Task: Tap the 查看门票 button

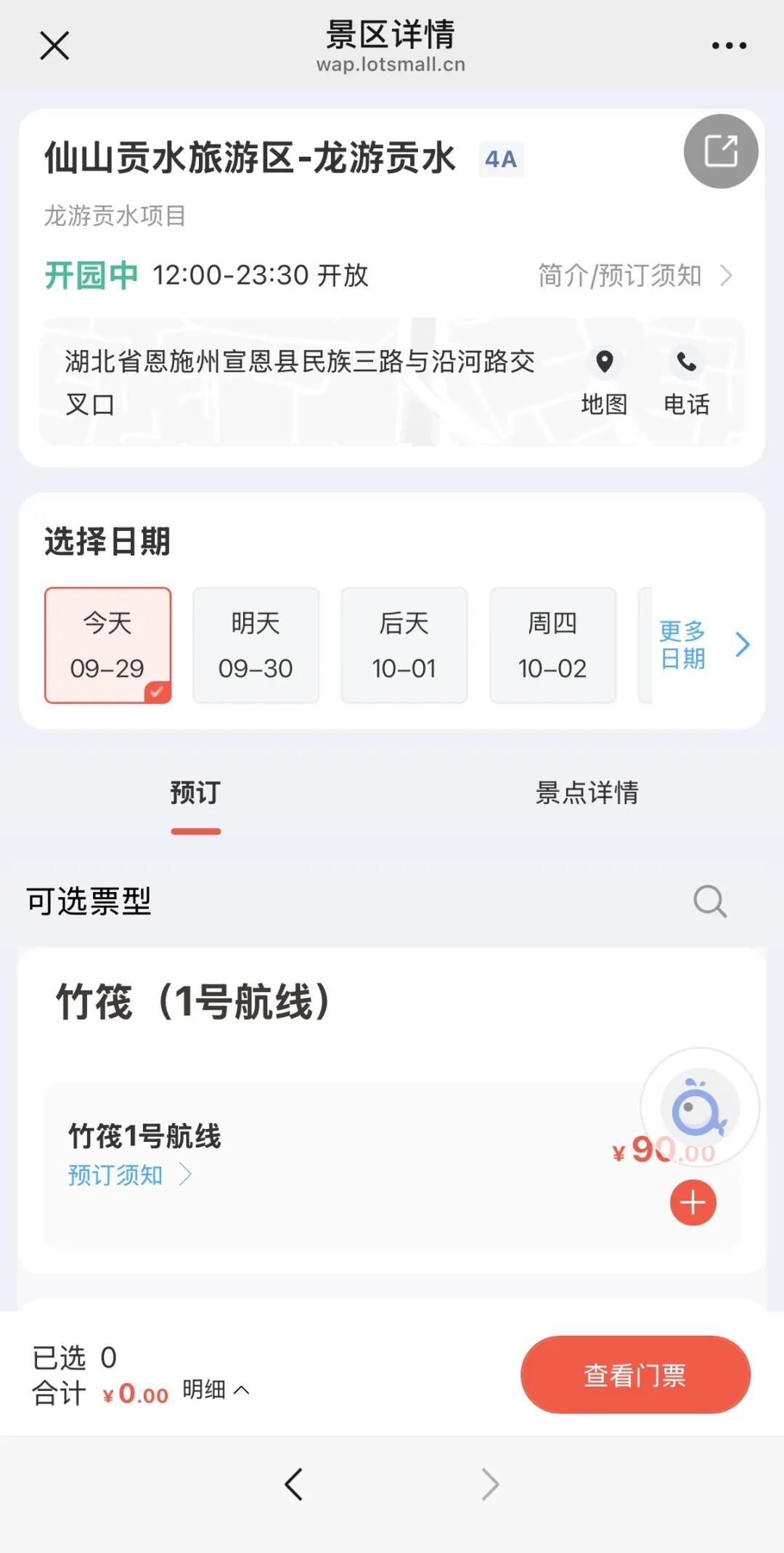Action: point(635,1374)
